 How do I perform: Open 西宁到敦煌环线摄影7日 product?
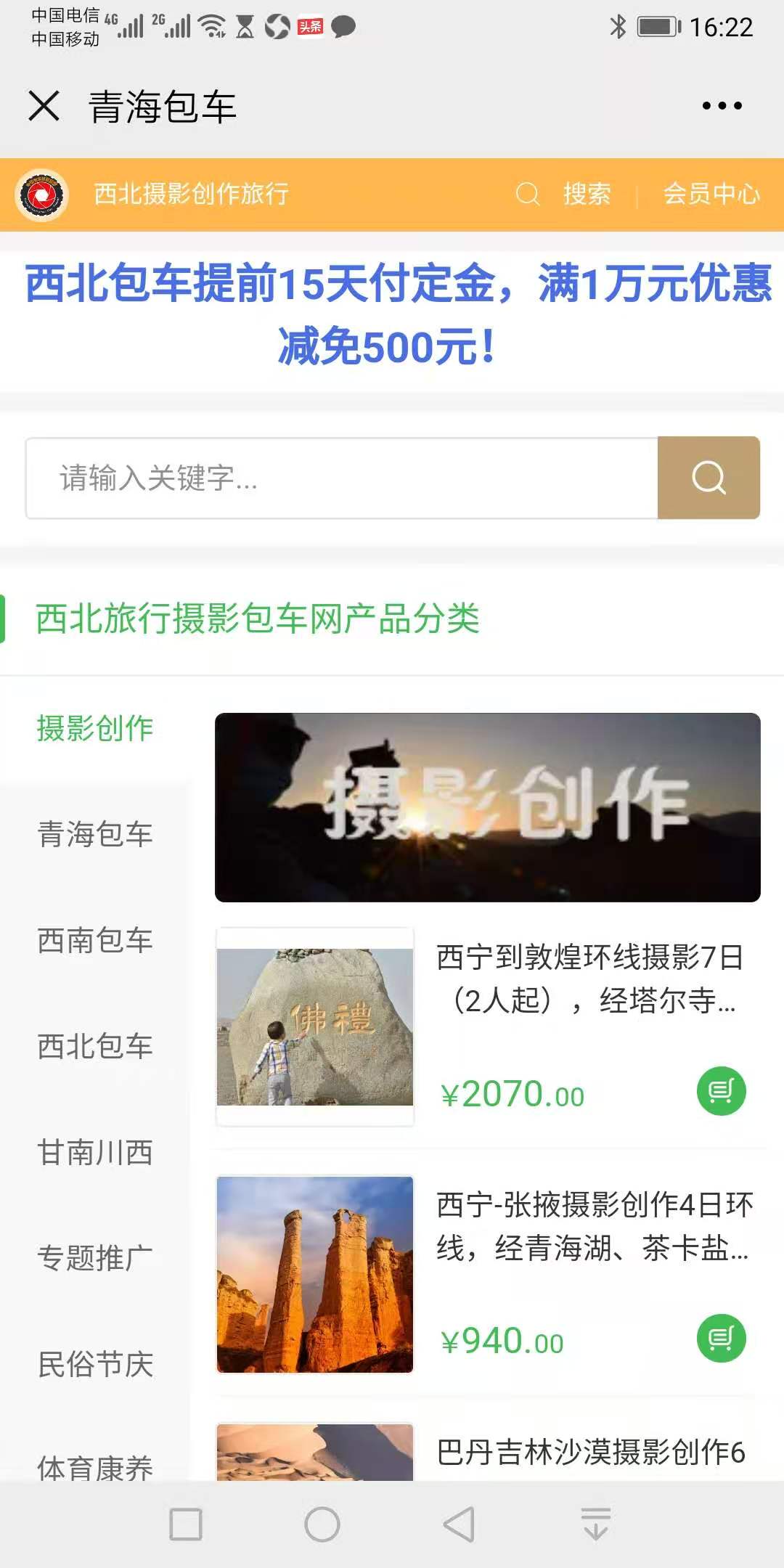coord(590,978)
